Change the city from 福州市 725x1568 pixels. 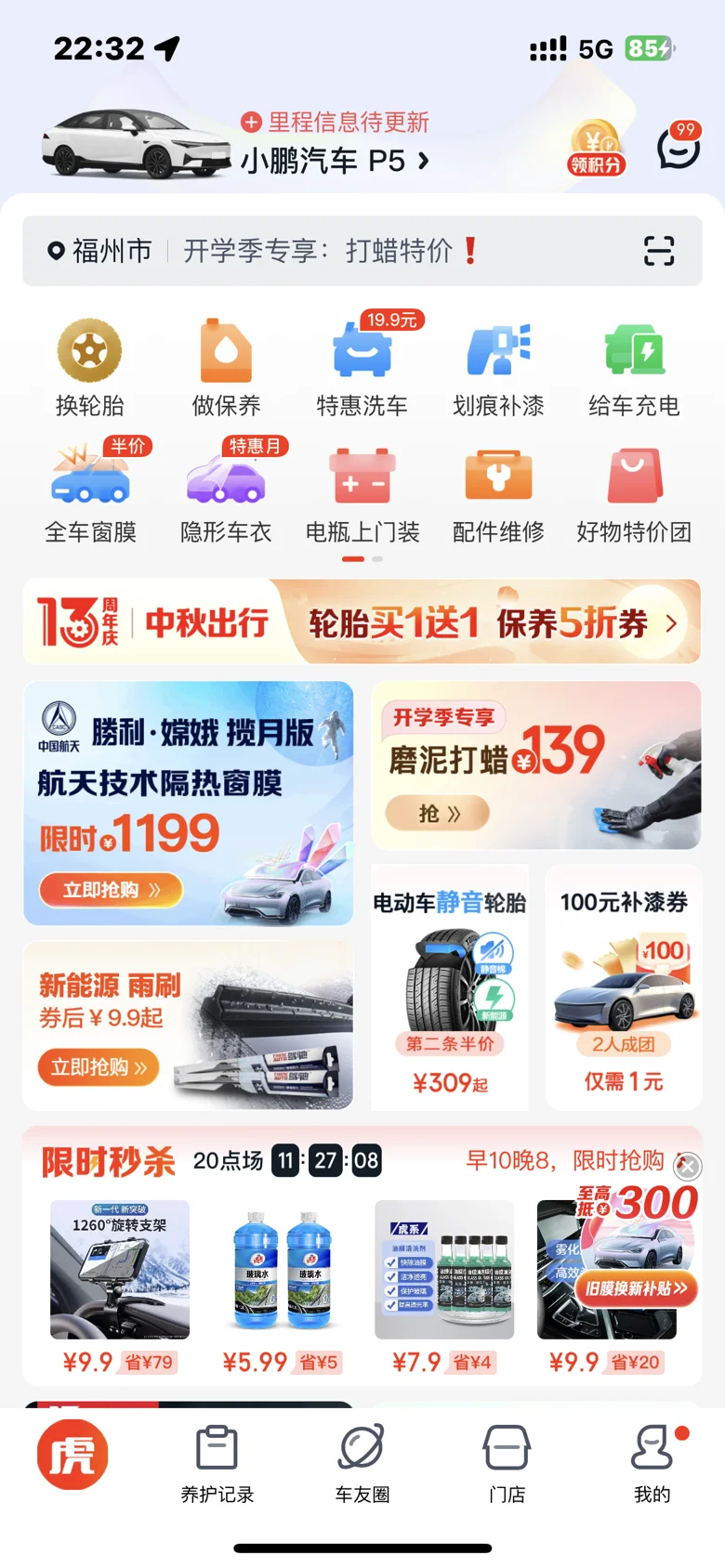[99, 251]
